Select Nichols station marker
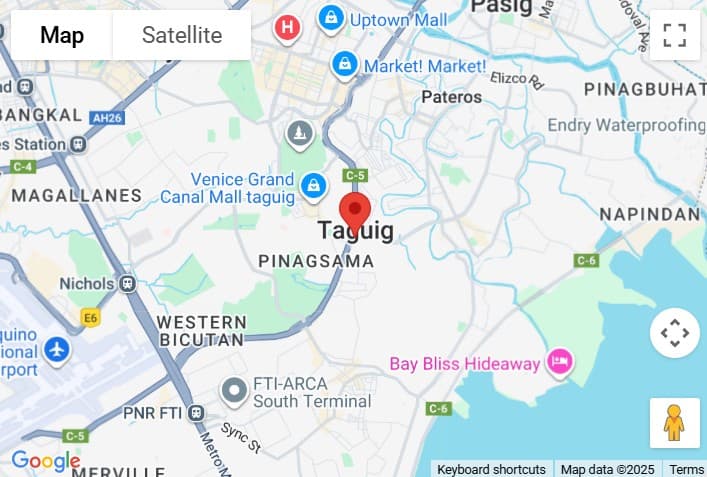Image resolution: width=707 pixels, height=477 pixels. [127, 284]
